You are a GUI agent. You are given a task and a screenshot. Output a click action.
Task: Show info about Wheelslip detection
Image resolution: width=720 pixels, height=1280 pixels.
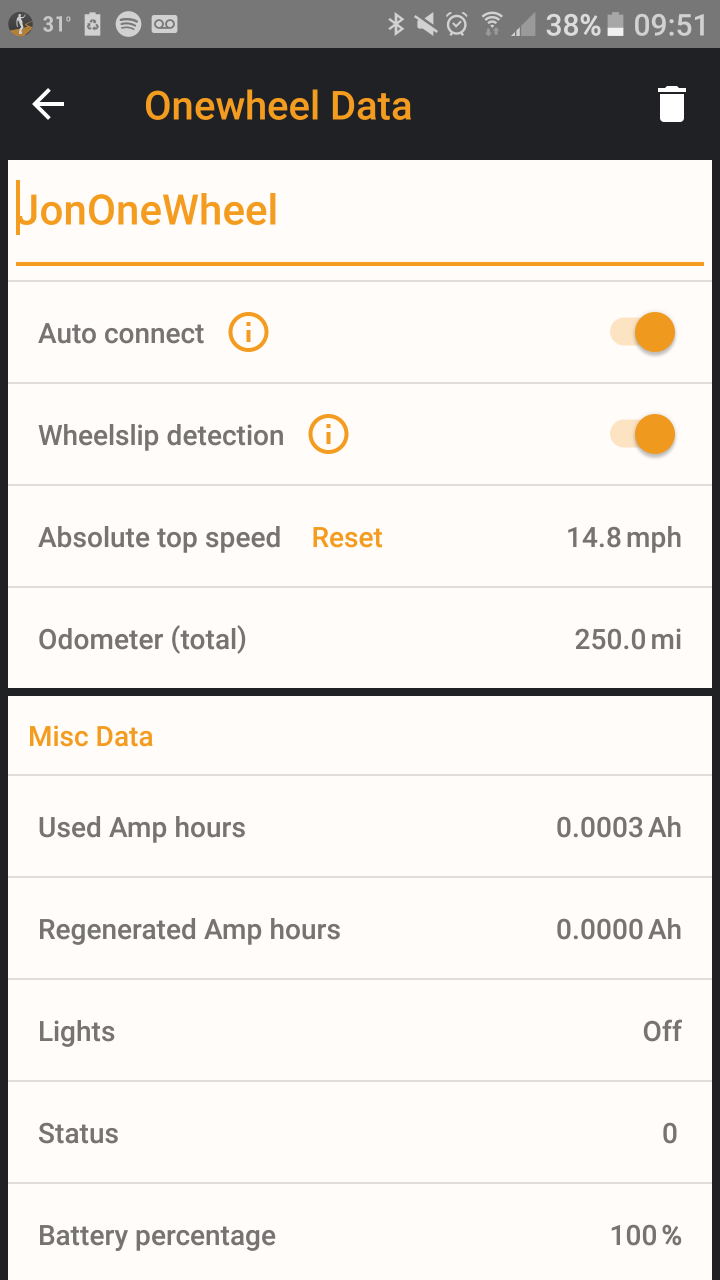[328, 435]
